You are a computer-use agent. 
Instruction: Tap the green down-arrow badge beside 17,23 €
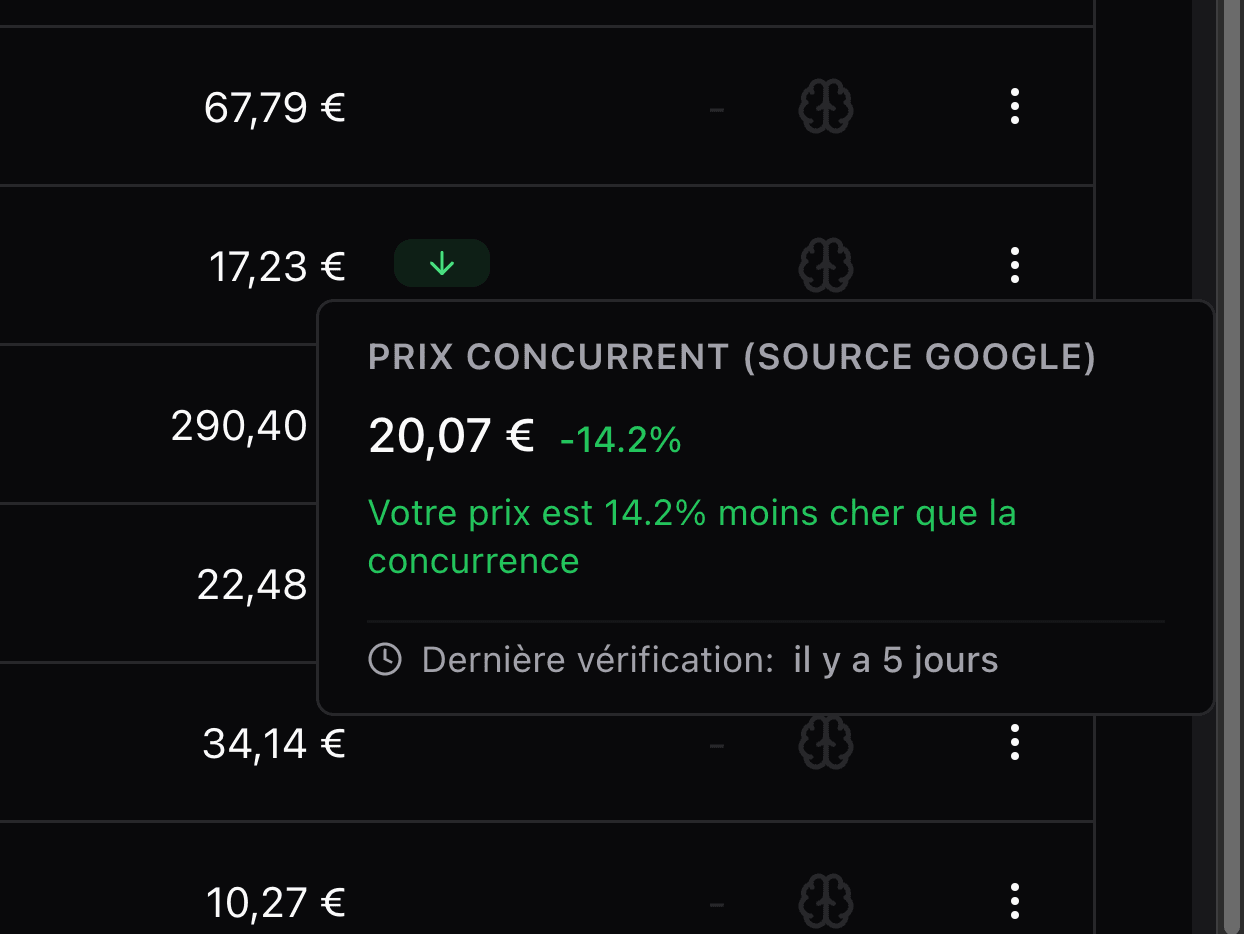[x=441, y=264]
